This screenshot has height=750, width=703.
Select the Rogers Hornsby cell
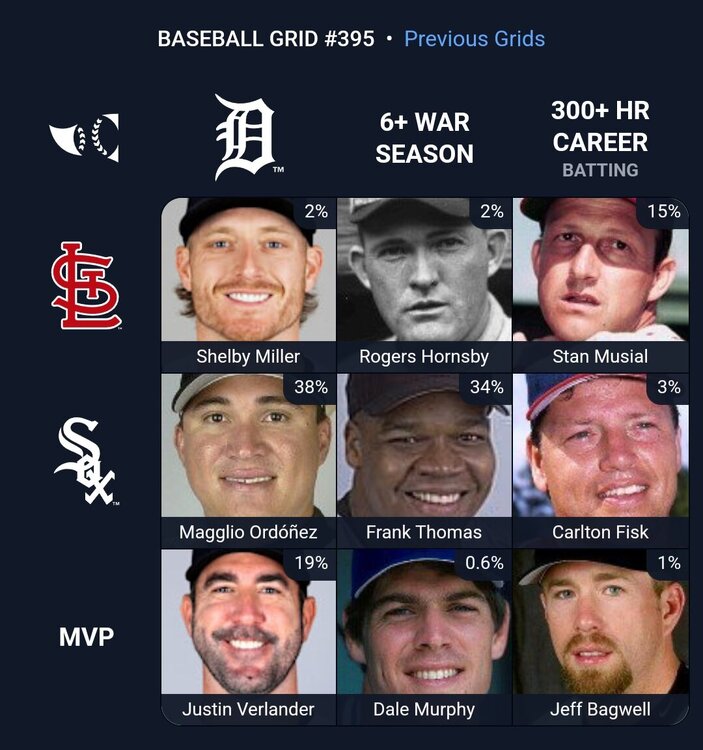tap(424, 284)
